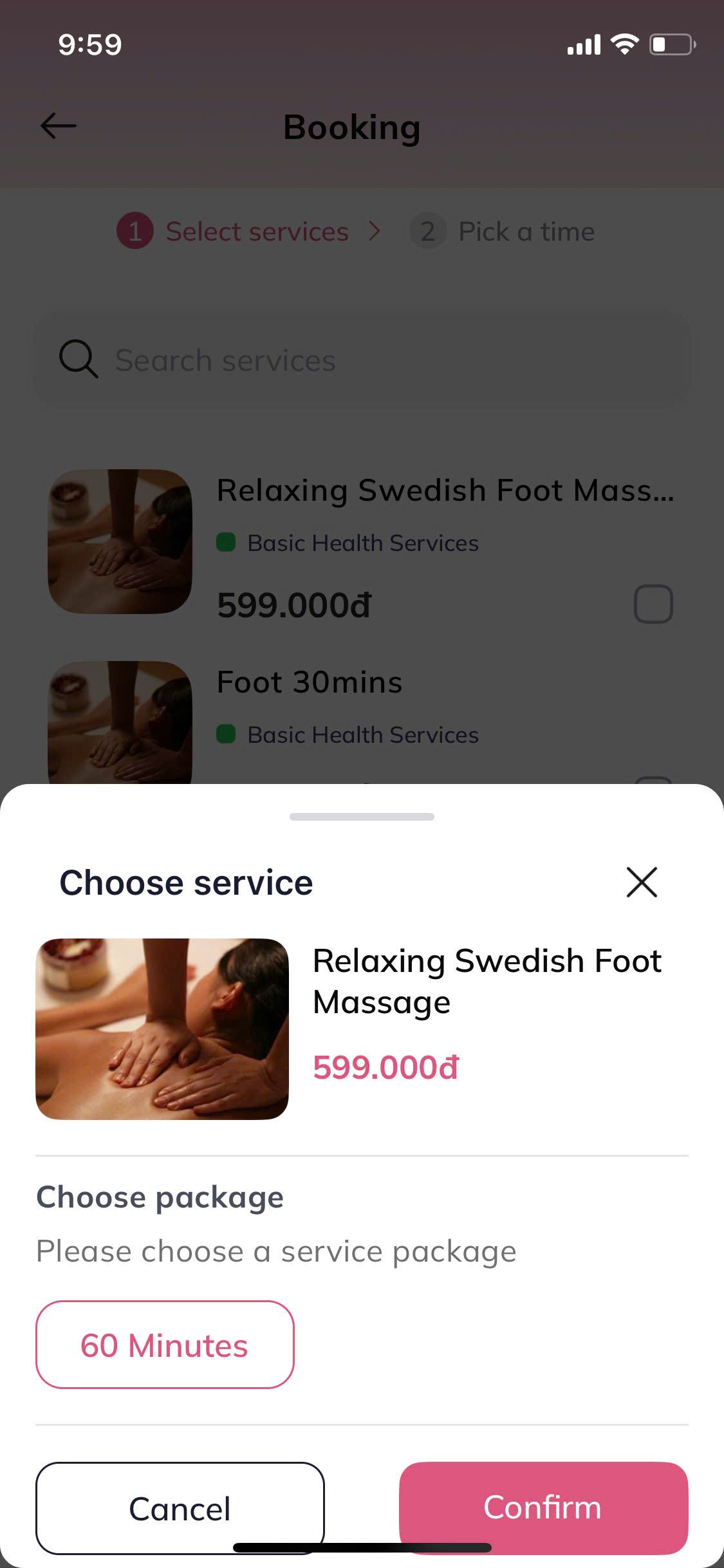Confirm the chosen service
This screenshot has height=1568, width=724.
[543, 1507]
